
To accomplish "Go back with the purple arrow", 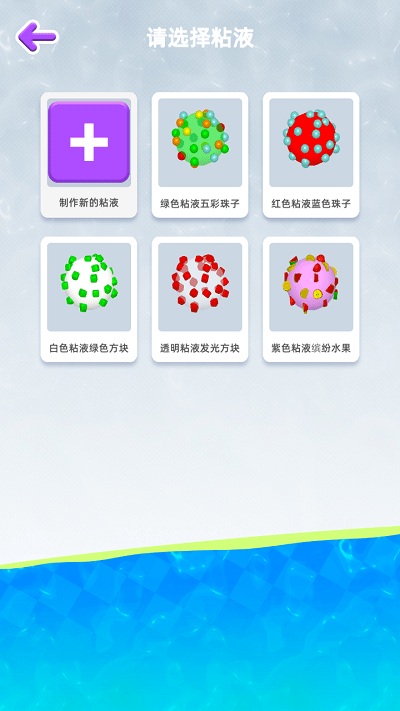I will coord(37,37).
